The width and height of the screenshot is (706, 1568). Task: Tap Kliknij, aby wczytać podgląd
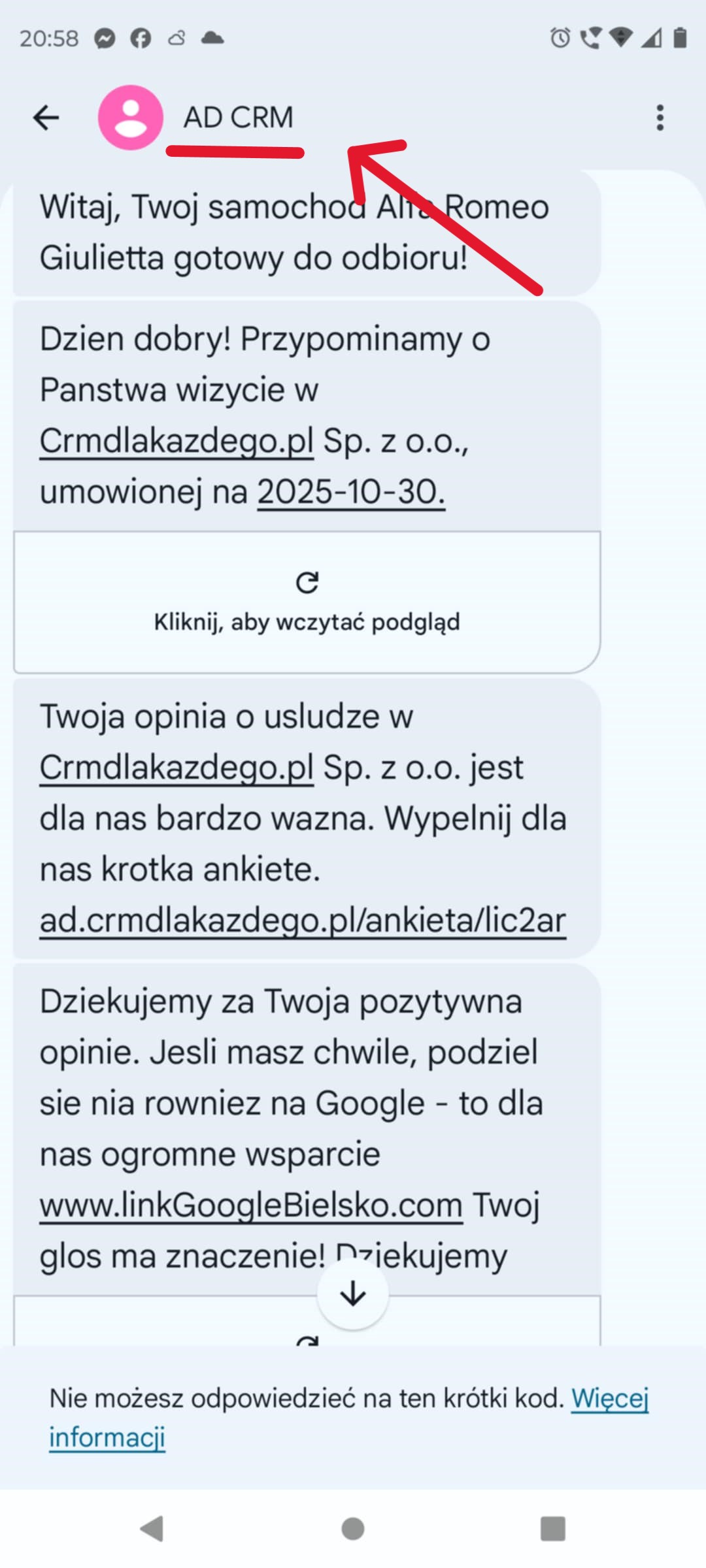tap(307, 602)
